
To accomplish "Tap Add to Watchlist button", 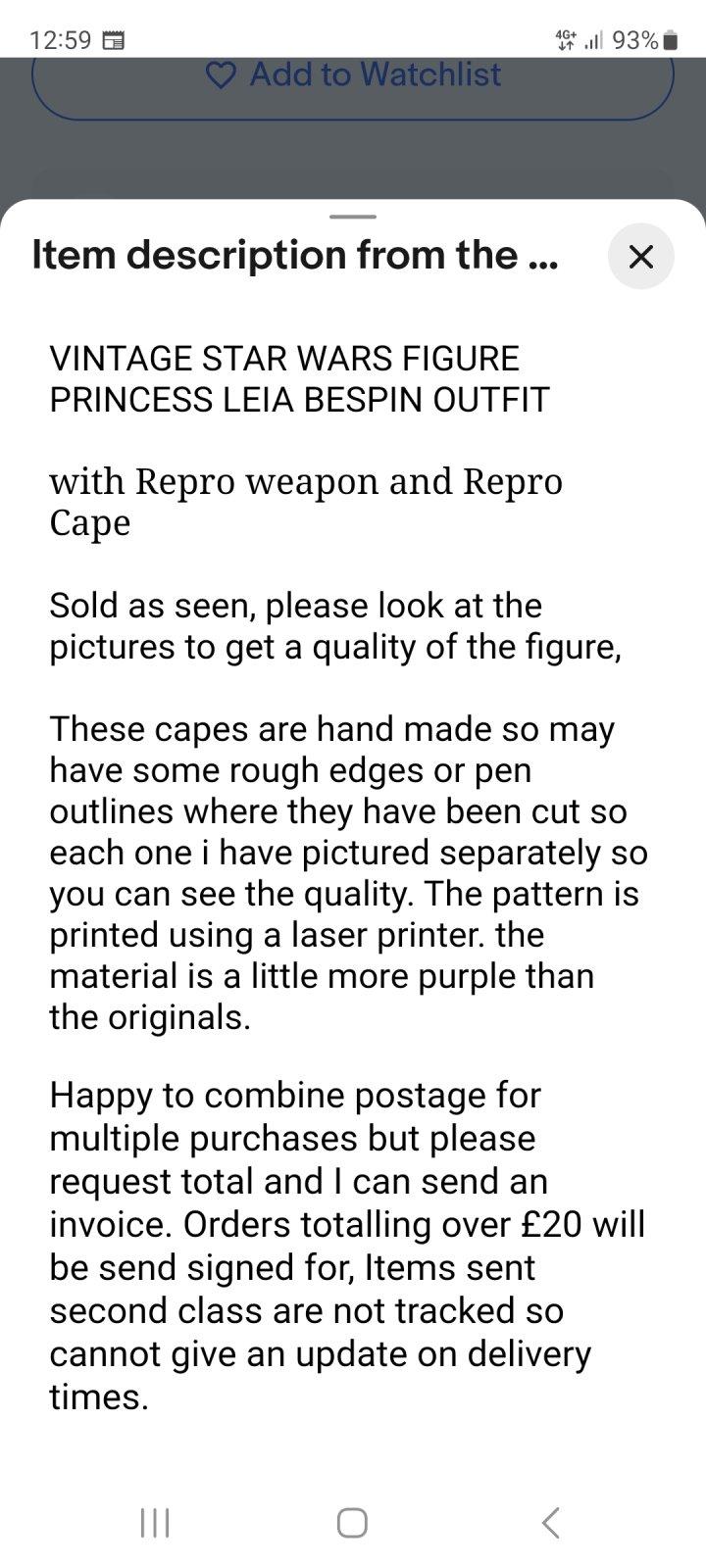I will (x=353, y=80).
